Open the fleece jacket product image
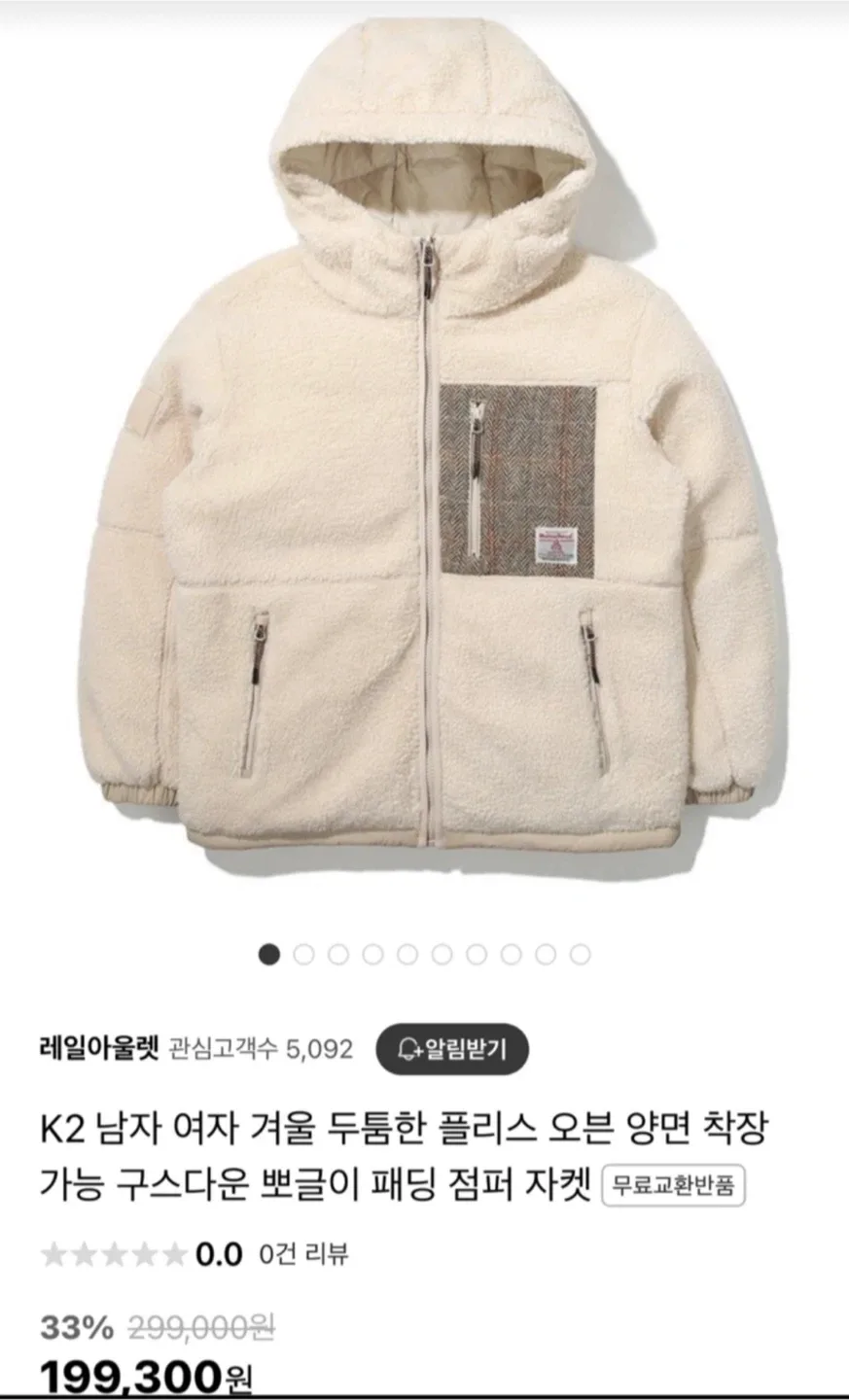The width and height of the screenshot is (849, 1400). [424, 457]
